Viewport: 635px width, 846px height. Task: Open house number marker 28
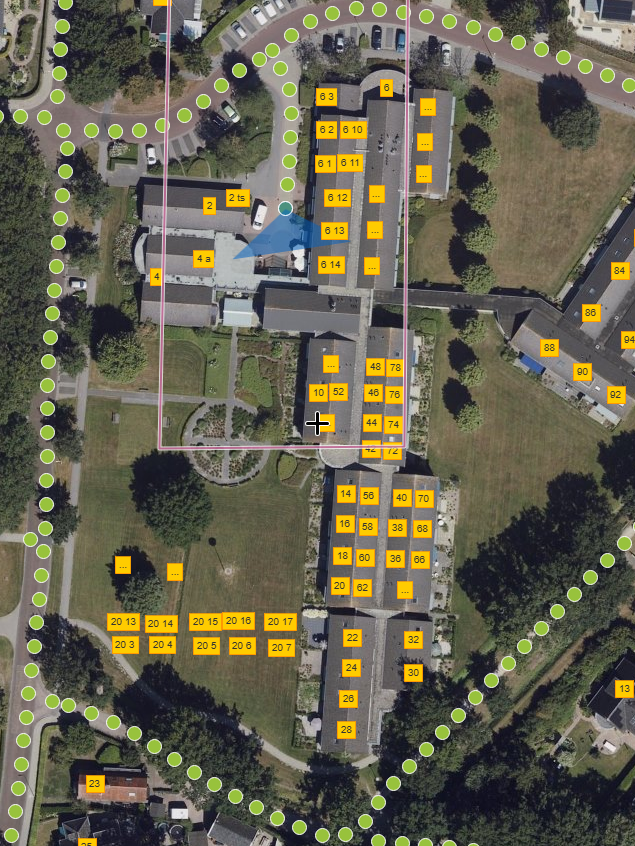346,730
